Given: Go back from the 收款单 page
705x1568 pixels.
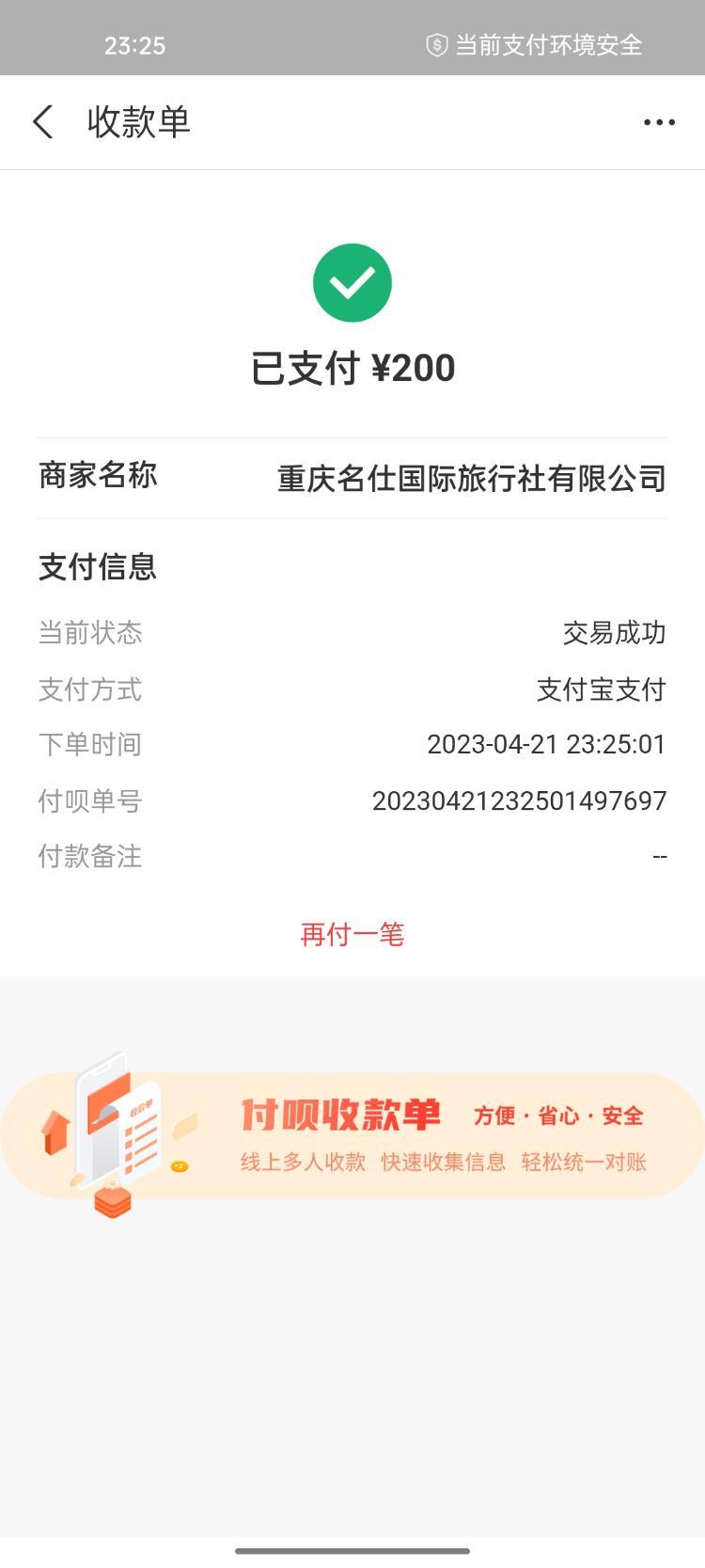Looking at the screenshot, I should click(43, 122).
